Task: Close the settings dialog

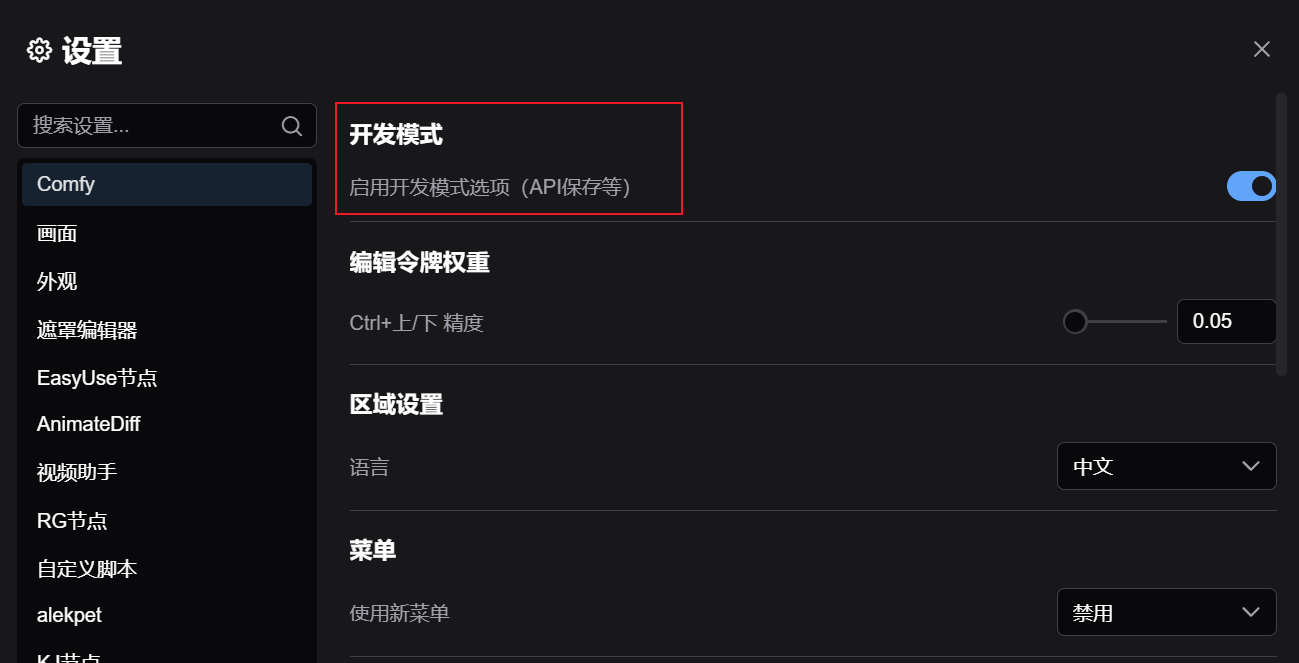Action: point(1262,49)
